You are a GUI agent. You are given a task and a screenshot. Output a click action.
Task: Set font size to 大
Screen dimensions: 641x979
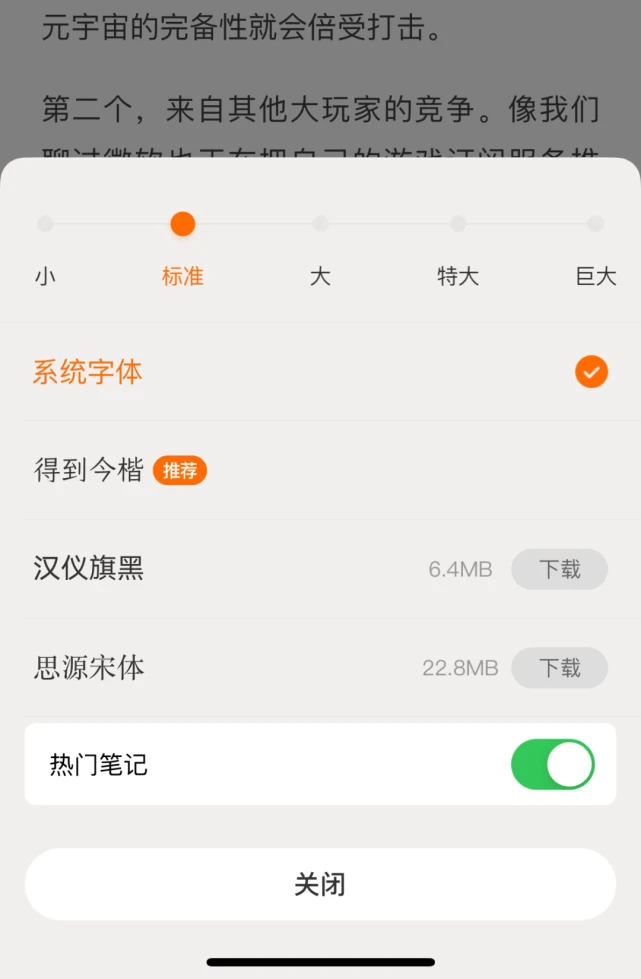coord(320,224)
